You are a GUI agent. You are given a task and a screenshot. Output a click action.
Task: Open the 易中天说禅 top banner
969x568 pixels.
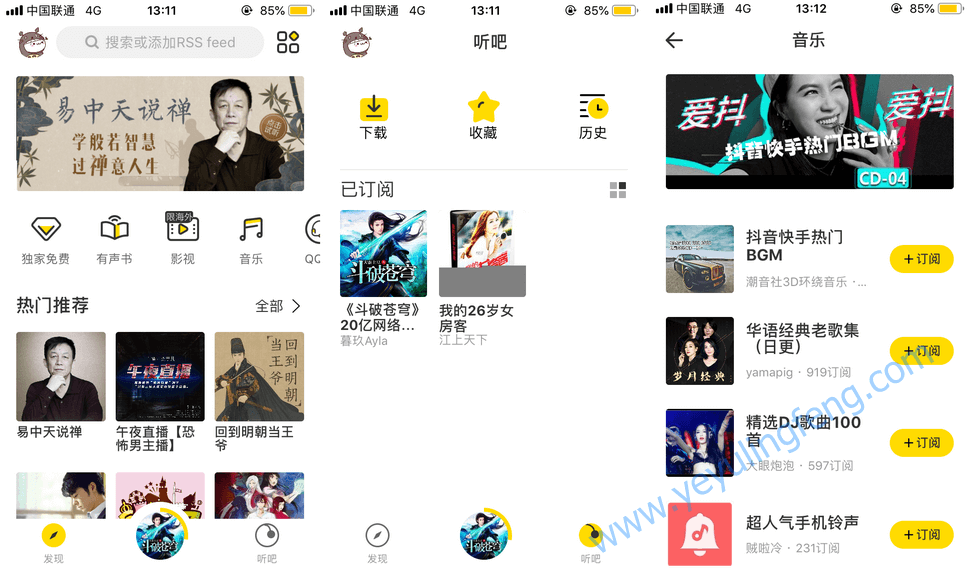(160, 133)
